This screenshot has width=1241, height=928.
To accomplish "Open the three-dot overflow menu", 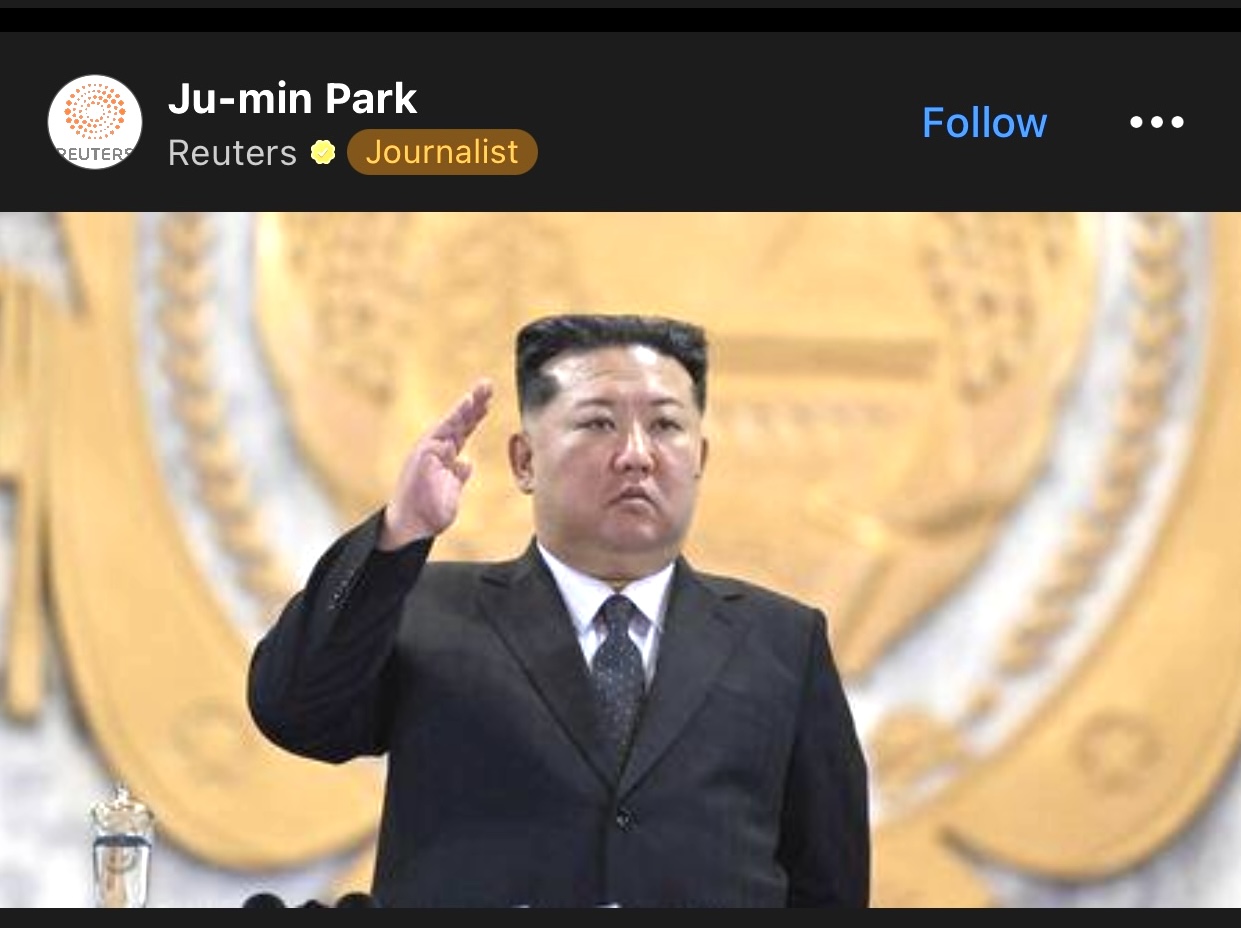I will pyautogui.click(x=1156, y=123).
